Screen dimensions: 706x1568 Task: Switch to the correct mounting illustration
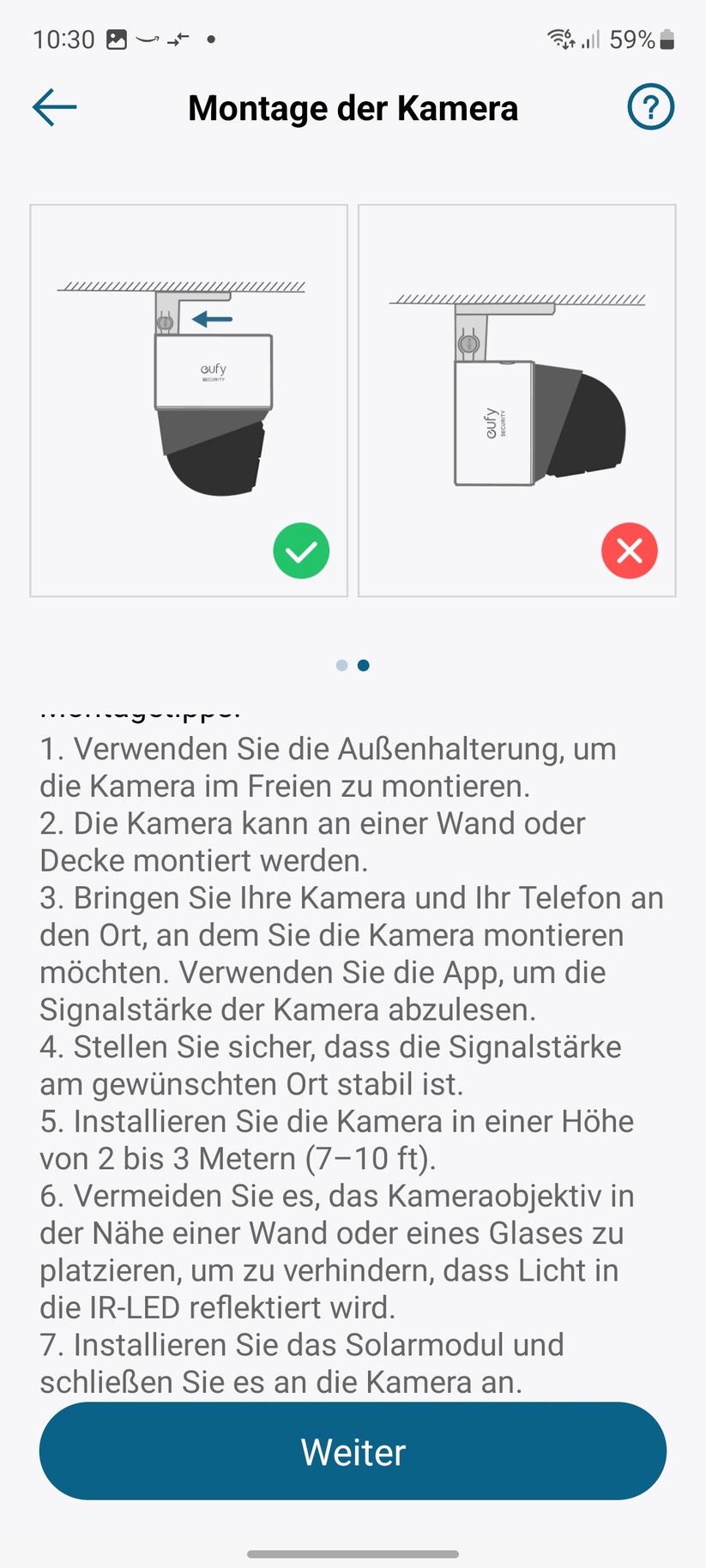(x=188, y=399)
